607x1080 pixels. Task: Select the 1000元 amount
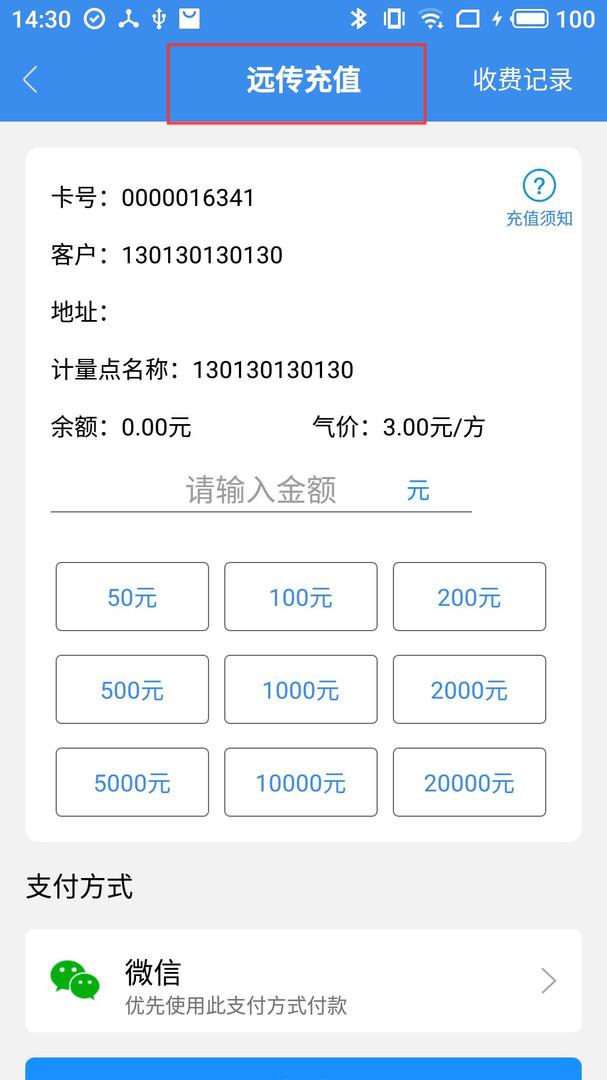click(x=301, y=689)
